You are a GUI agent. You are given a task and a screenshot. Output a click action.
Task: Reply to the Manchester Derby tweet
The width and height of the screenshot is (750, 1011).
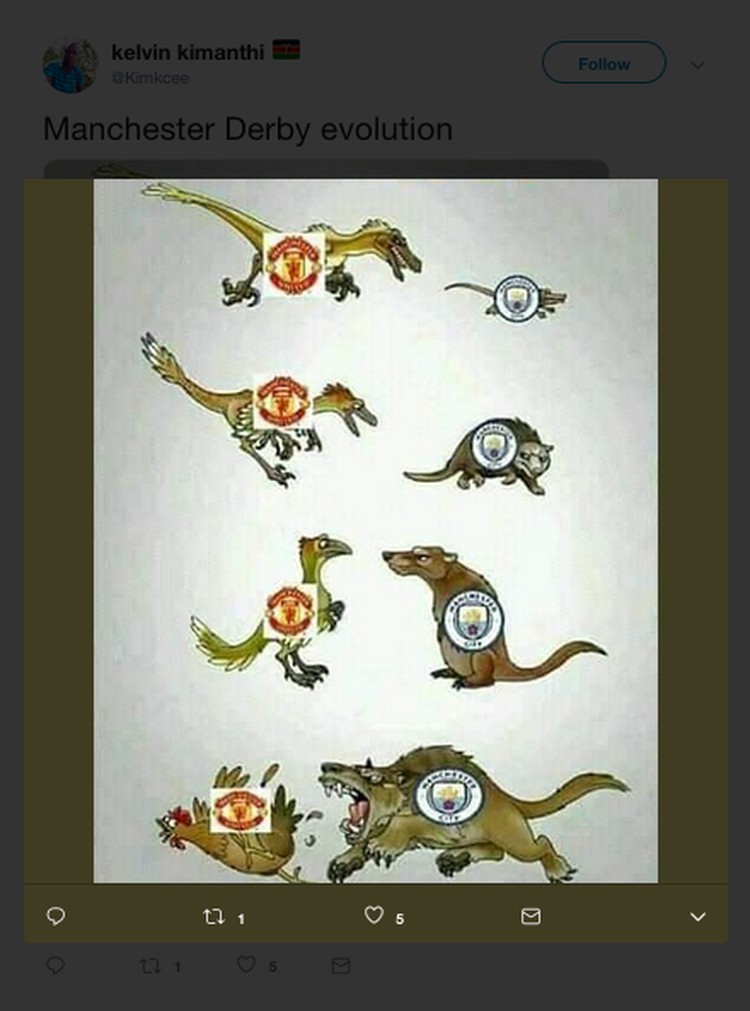point(56,916)
